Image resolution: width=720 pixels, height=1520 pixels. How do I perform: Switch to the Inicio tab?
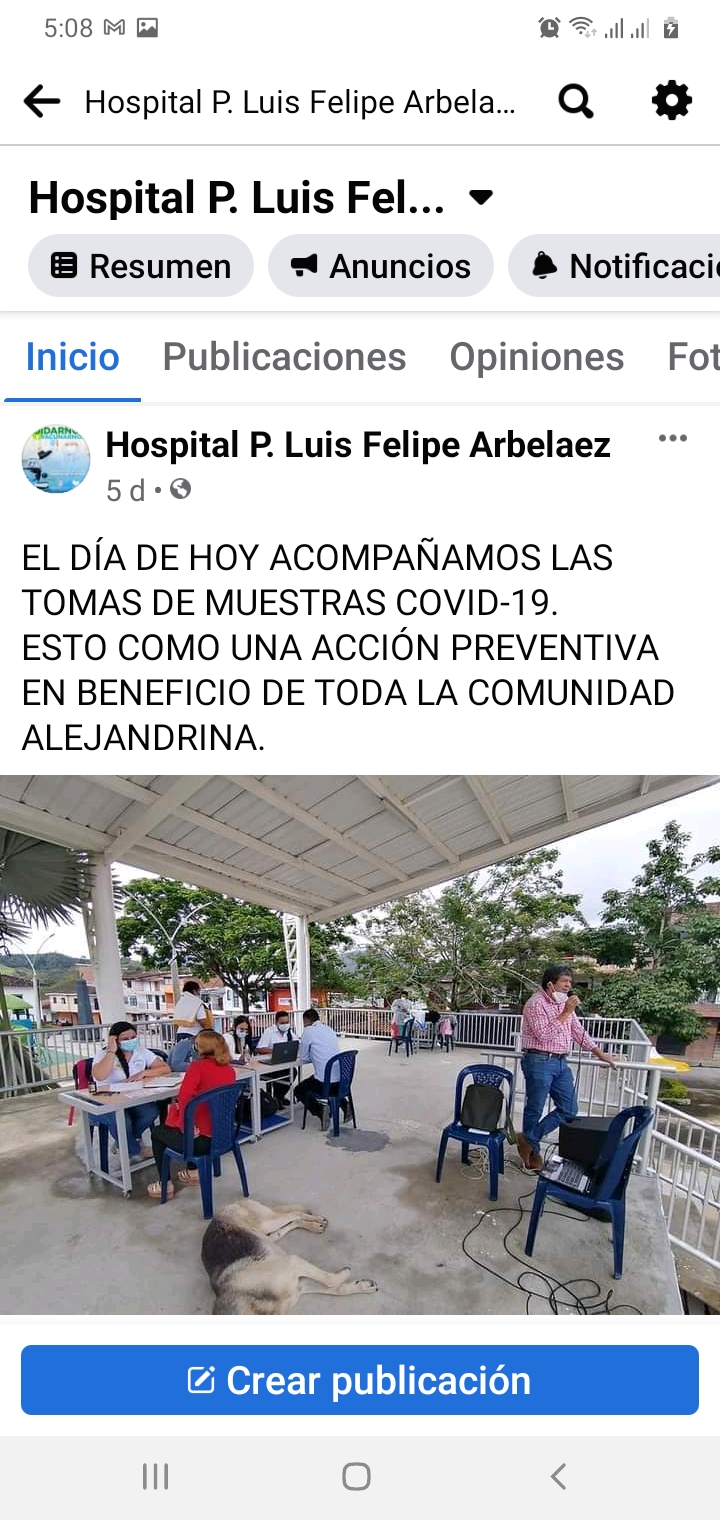72,357
